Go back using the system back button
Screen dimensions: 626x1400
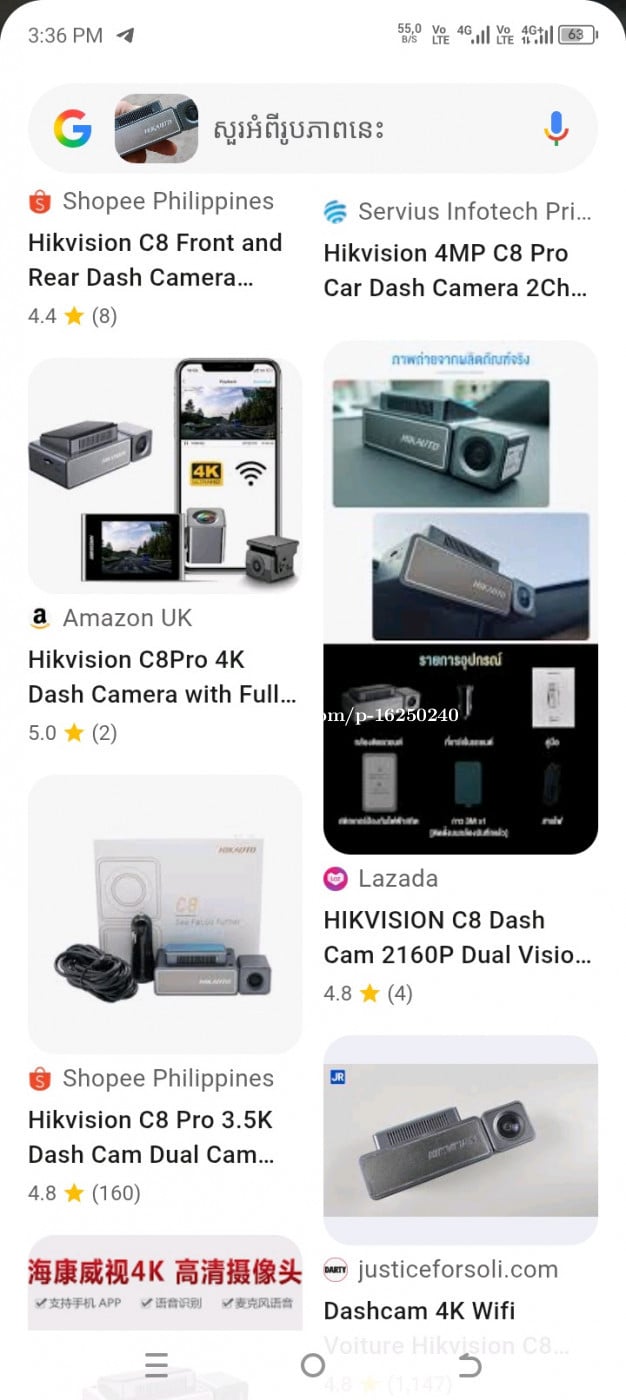469,1365
